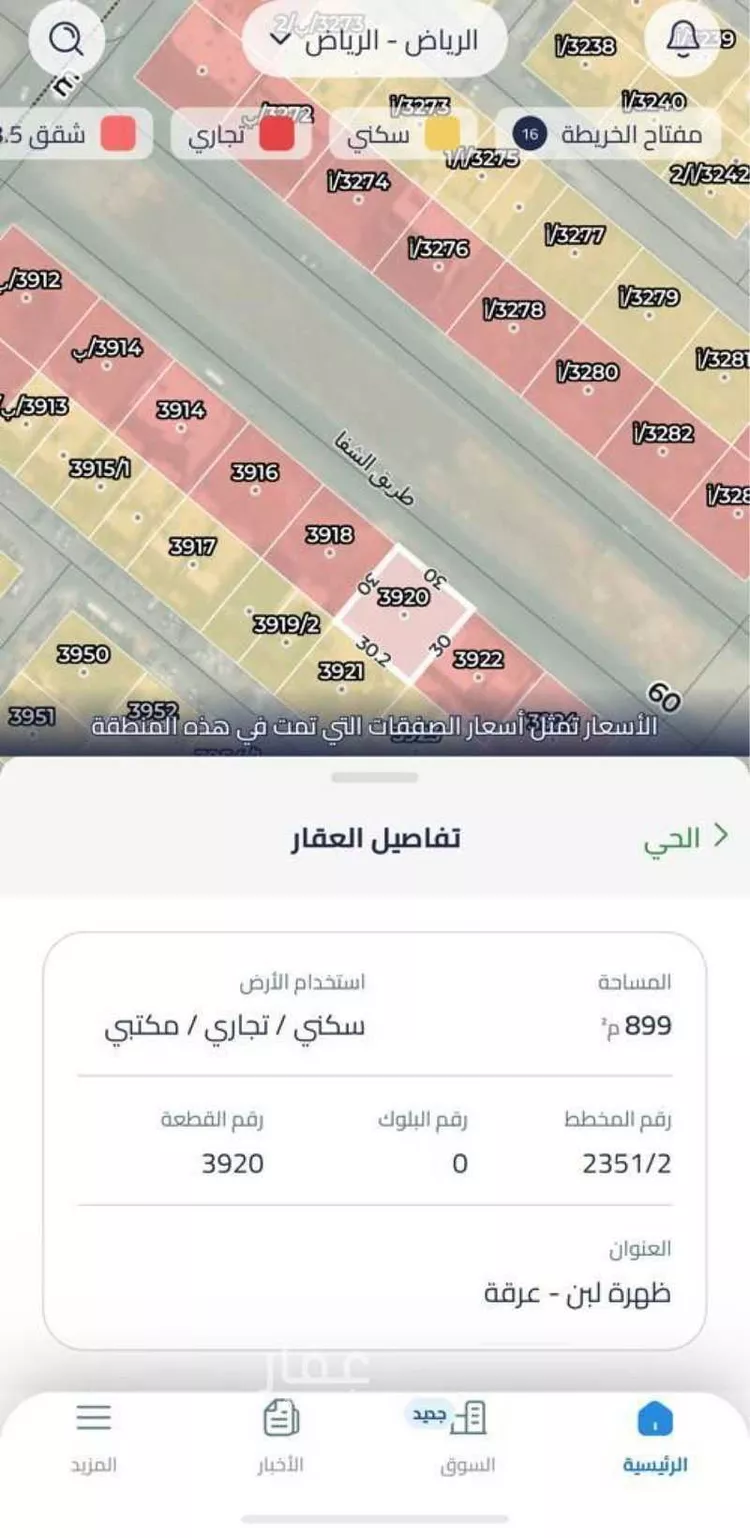Click the badge showing 16 on the legend

click(530, 133)
